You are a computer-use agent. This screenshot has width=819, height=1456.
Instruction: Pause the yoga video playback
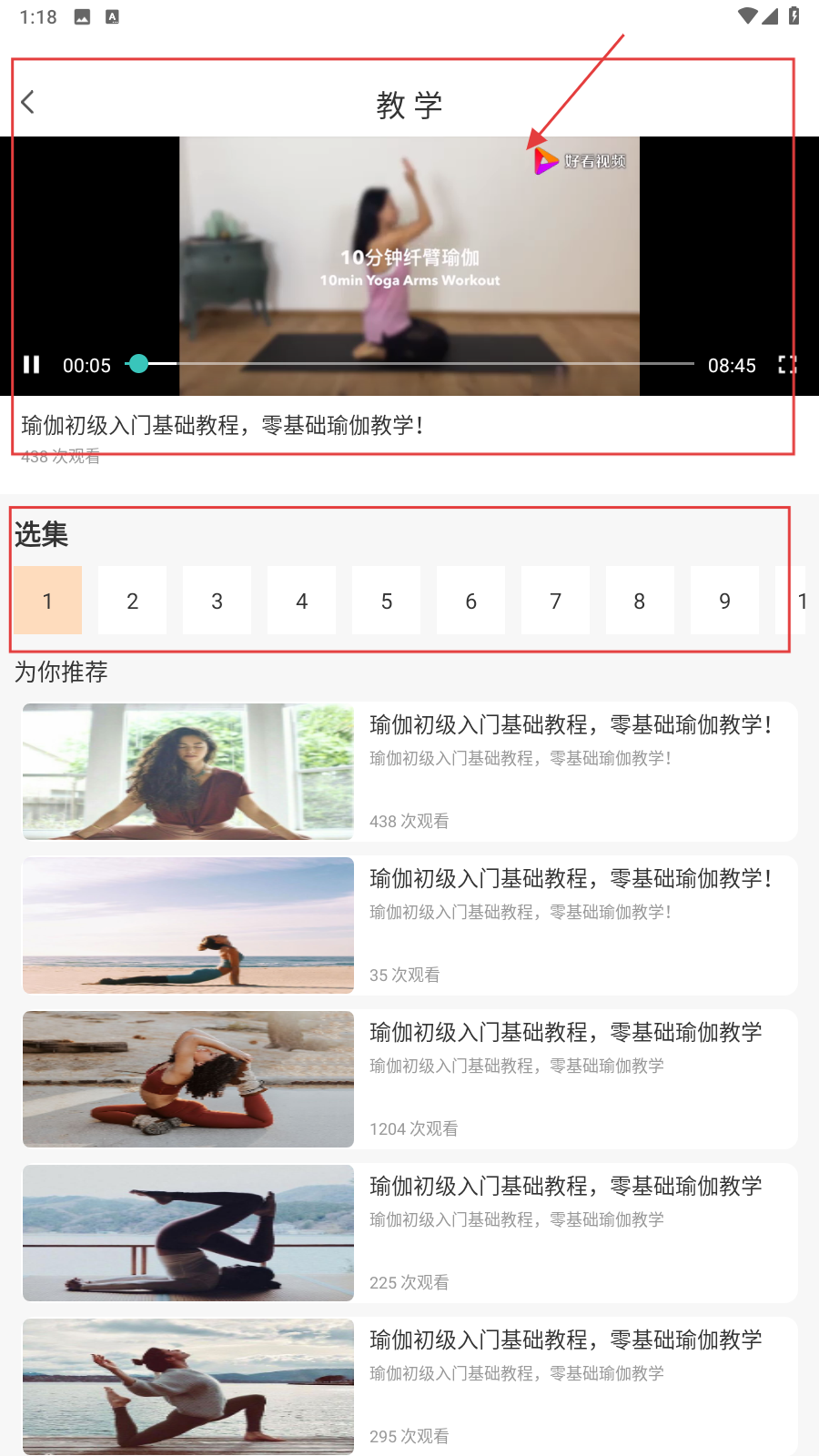[32, 365]
